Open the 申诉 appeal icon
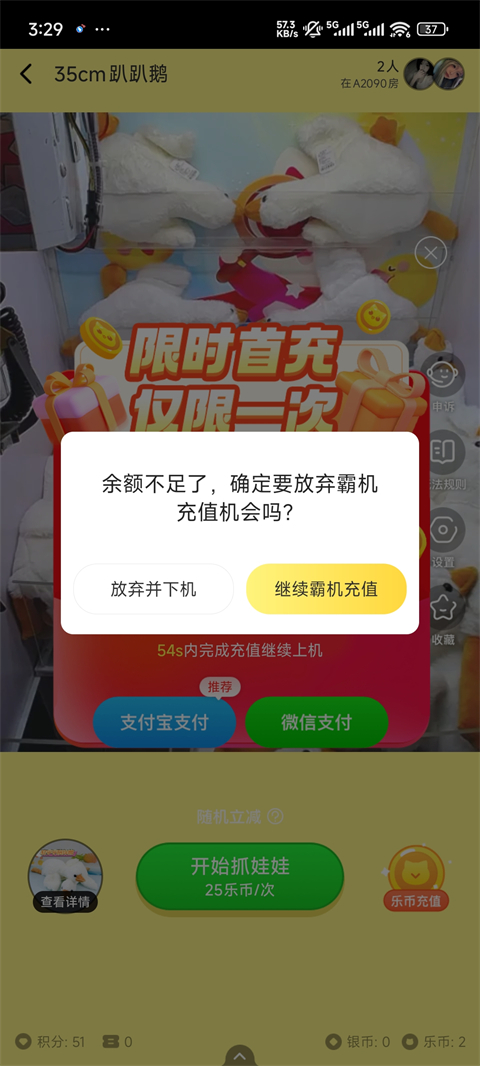 pyautogui.click(x=443, y=383)
